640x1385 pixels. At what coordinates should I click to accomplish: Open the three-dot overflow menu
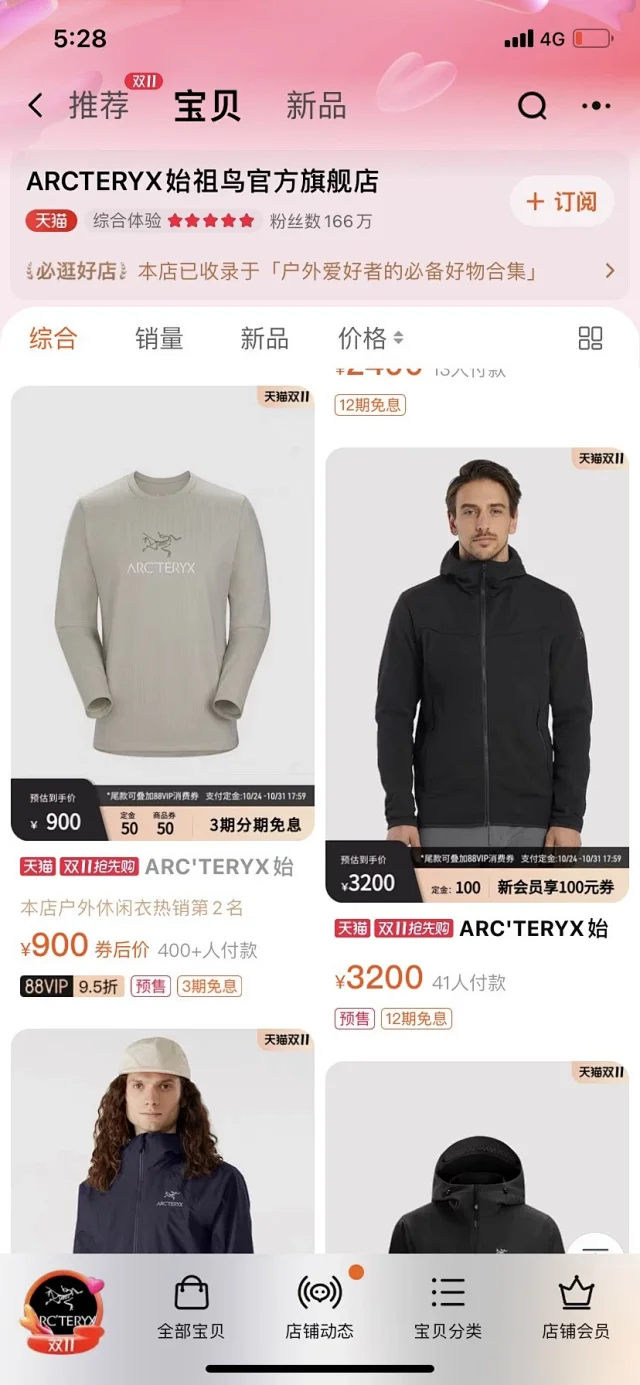click(596, 105)
